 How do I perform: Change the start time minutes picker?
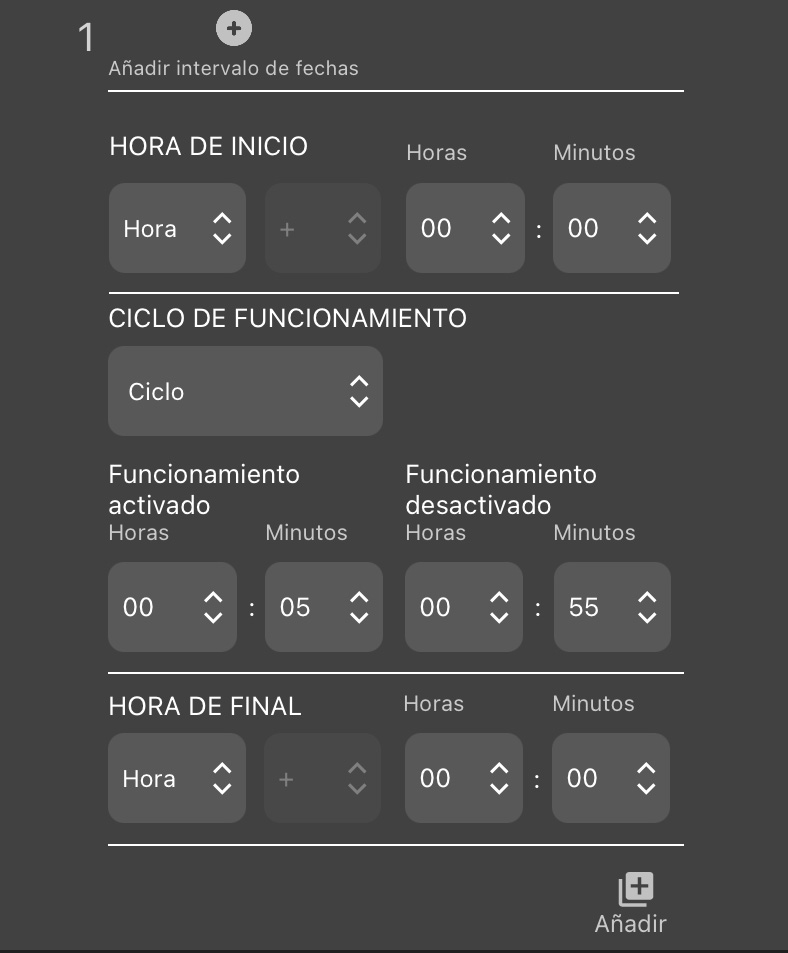(x=611, y=229)
